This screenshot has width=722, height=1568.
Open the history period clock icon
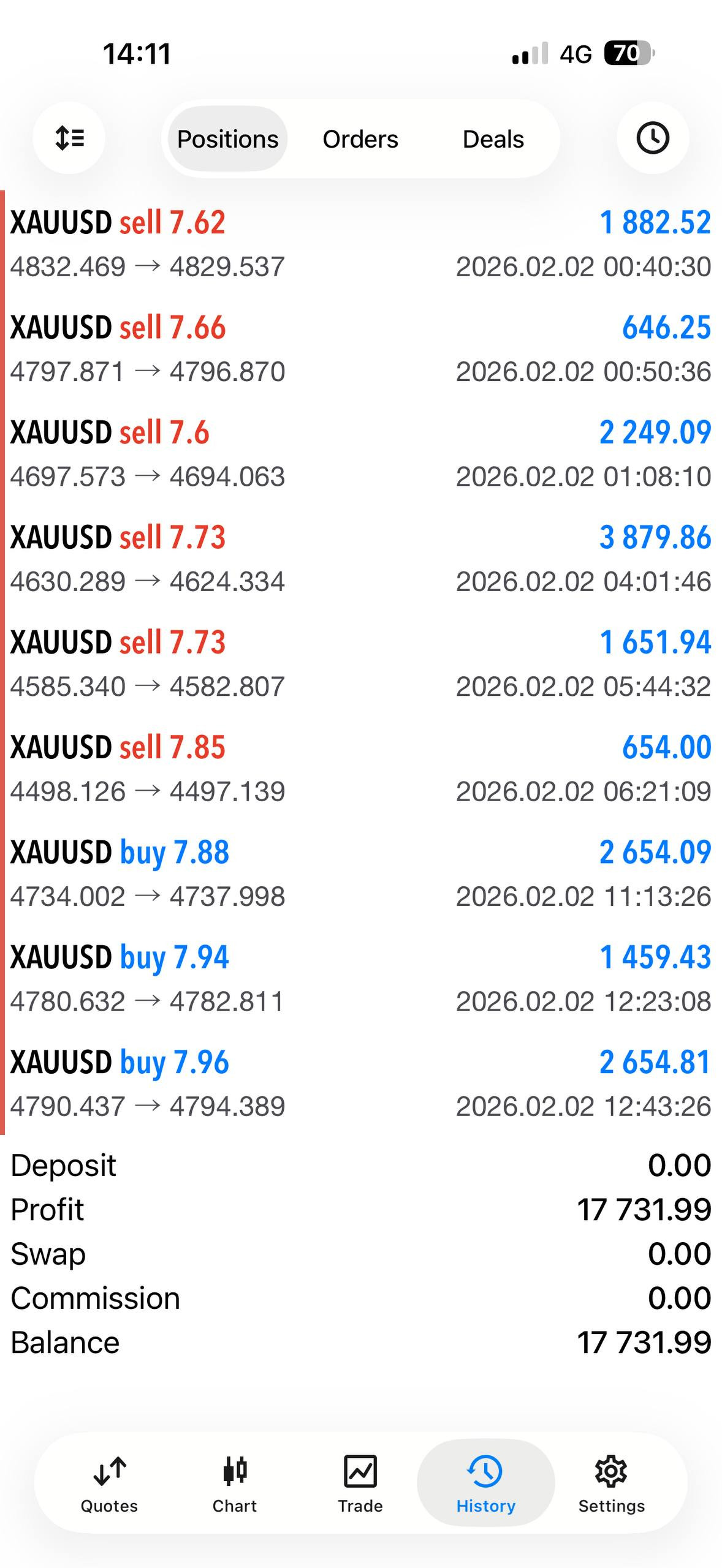[652, 138]
